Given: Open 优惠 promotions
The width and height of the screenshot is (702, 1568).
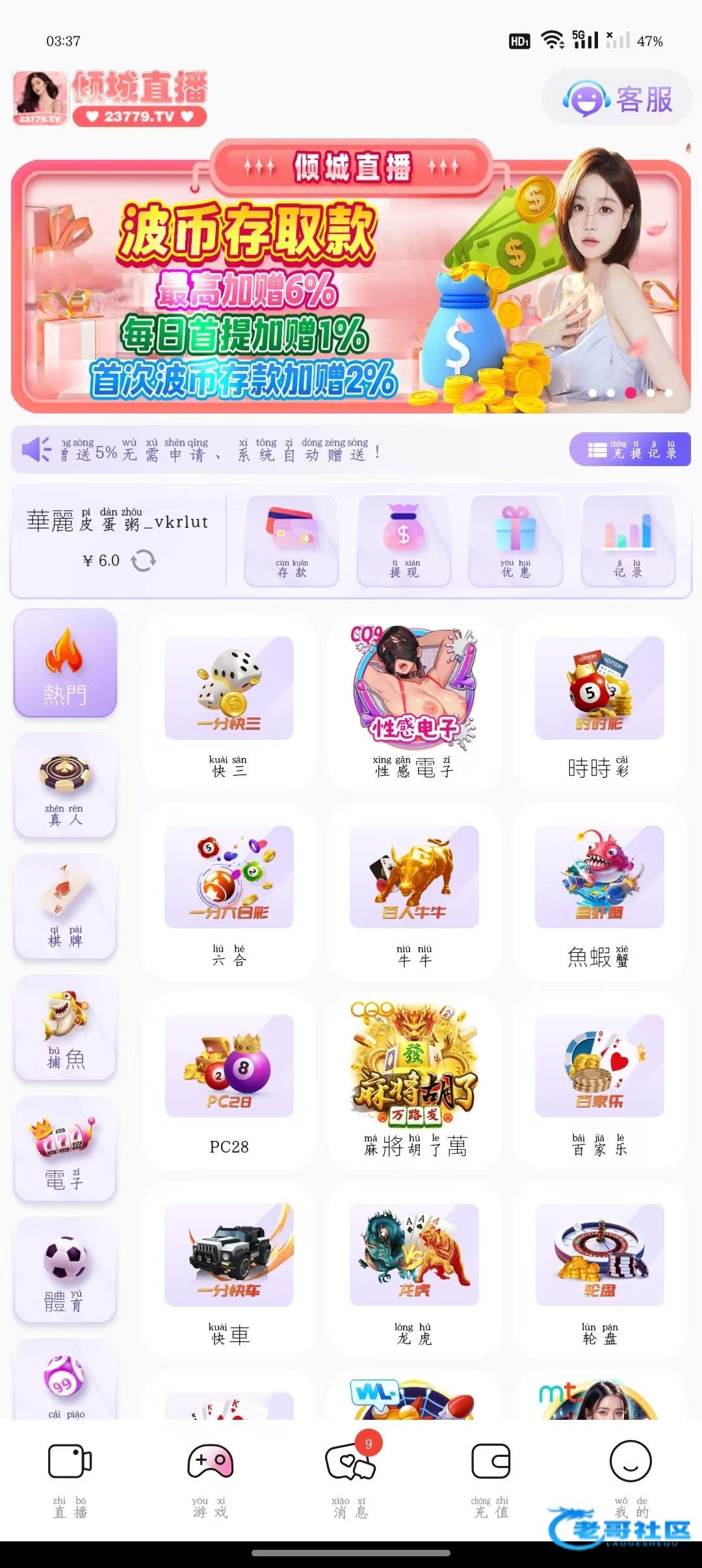Looking at the screenshot, I should pyautogui.click(x=516, y=541).
